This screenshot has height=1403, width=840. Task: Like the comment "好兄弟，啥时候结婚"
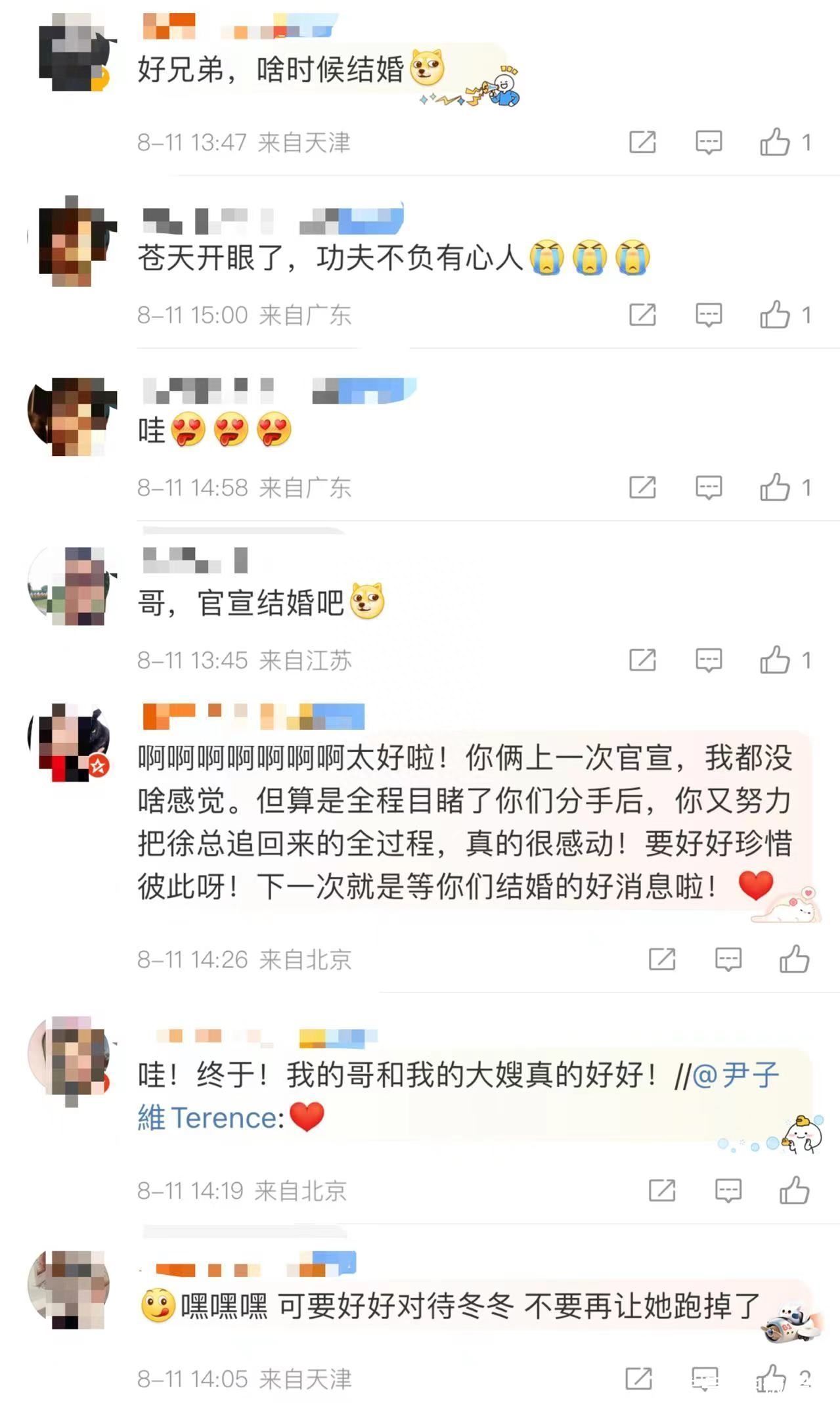(x=775, y=141)
